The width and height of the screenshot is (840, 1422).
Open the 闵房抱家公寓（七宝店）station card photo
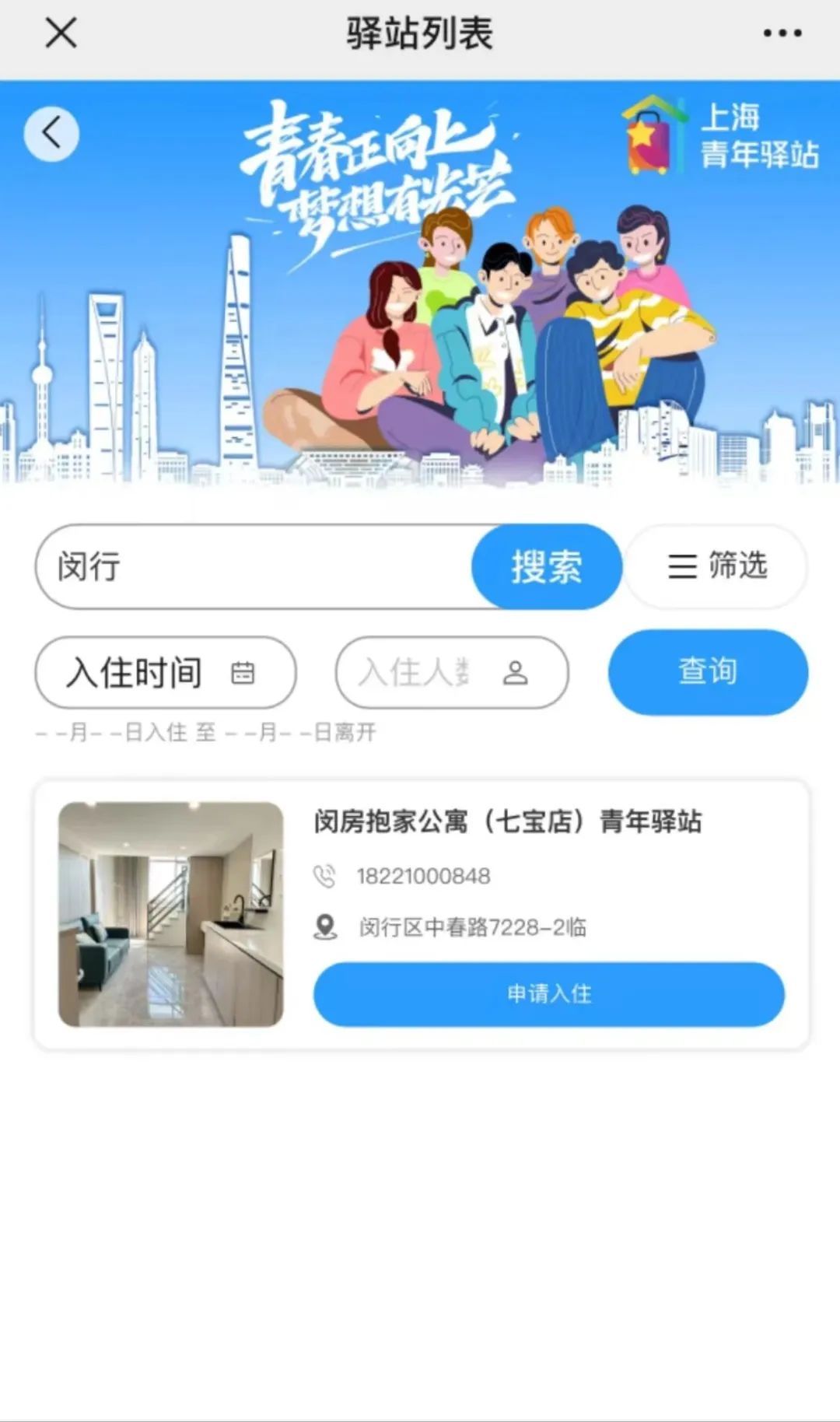tap(171, 914)
